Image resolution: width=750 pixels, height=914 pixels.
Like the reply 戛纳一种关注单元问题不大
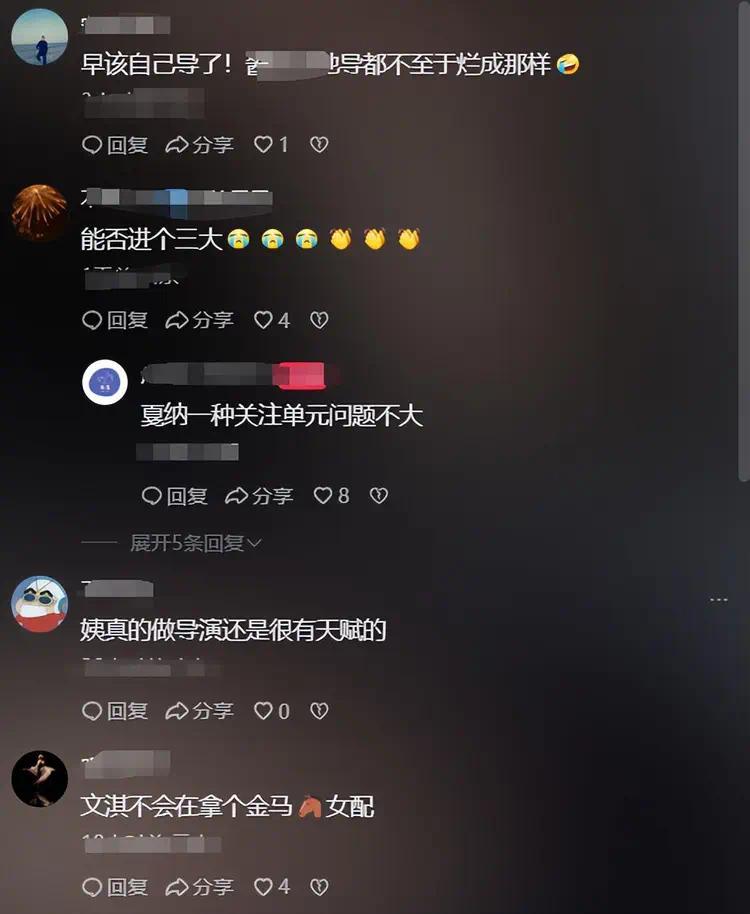[331, 496]
